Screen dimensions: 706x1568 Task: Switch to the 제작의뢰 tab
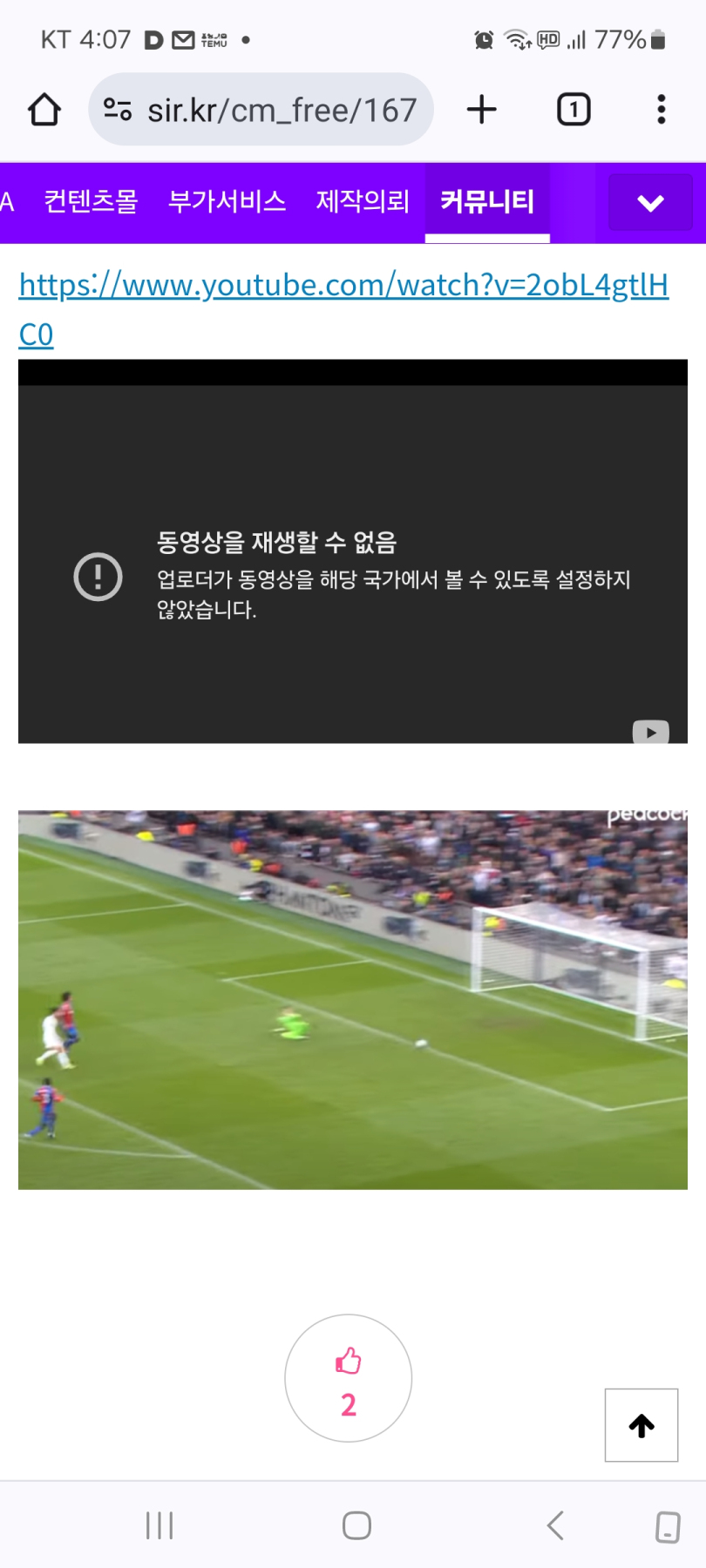[363, 202]
